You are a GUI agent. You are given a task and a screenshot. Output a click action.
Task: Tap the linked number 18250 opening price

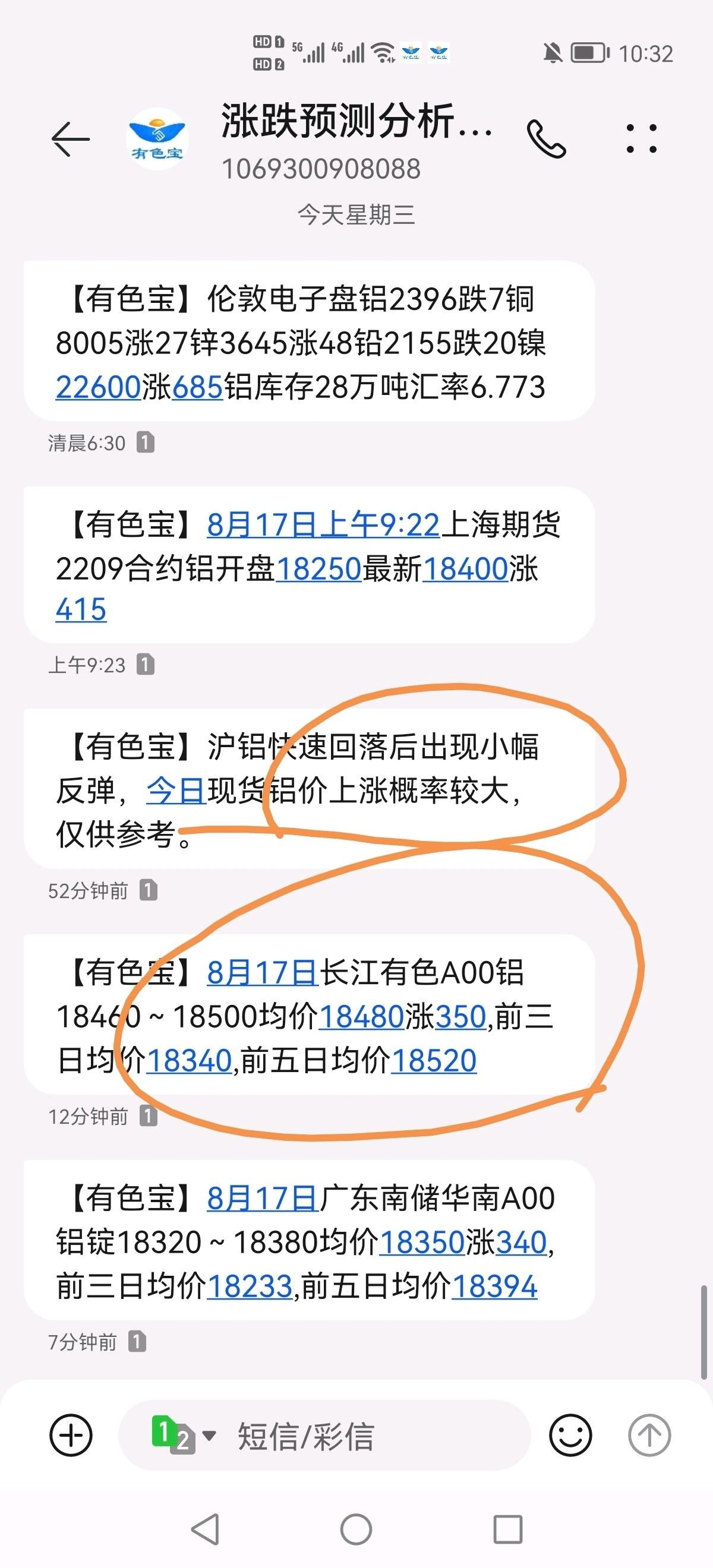click(319, 569)
